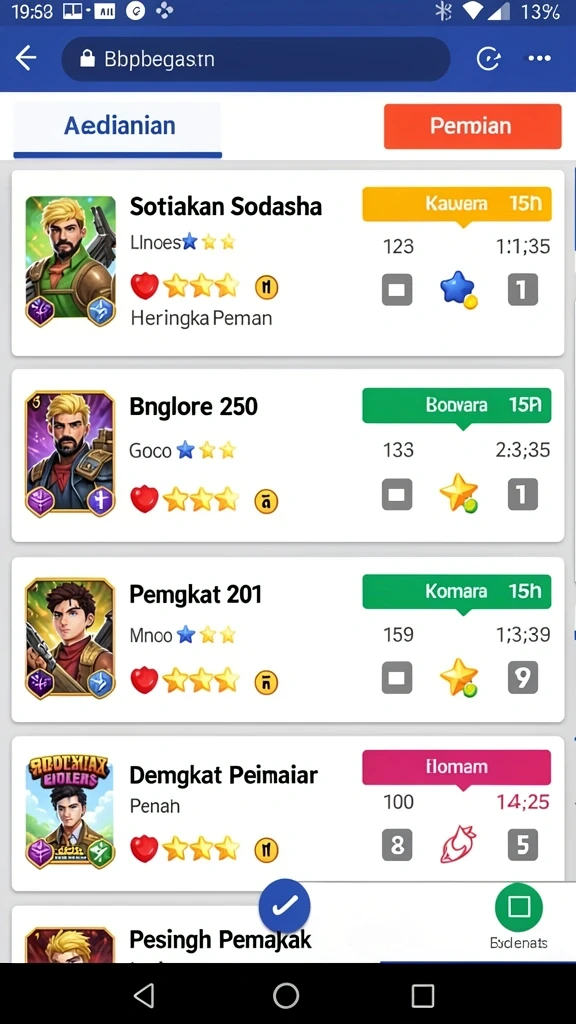576x1024 pixels.
Task: Tap the blue checkmark floating button
Action: point(284,906)
